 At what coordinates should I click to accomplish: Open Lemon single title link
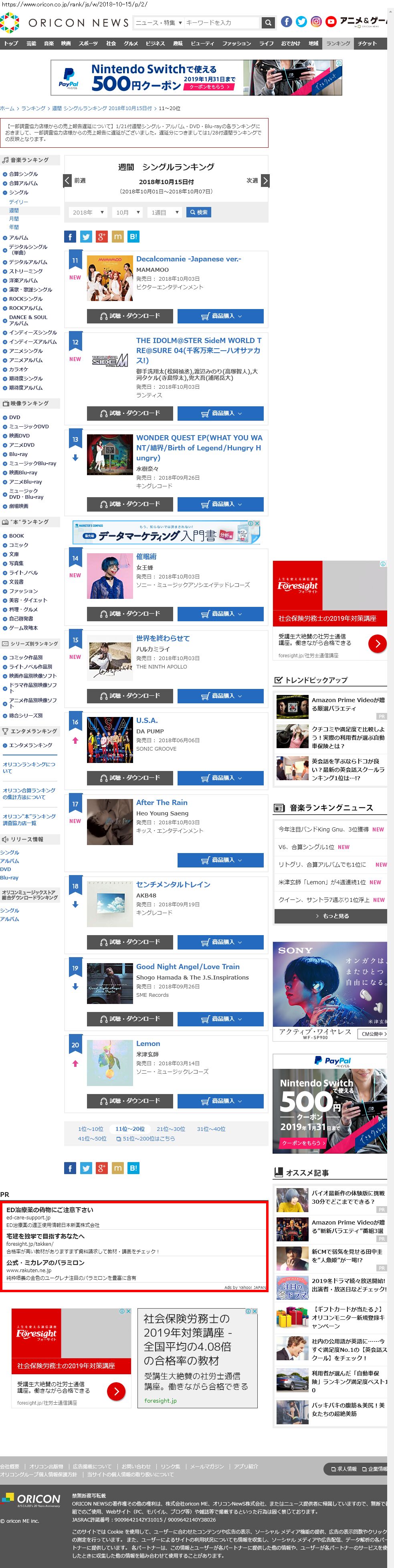(148, 1043)
